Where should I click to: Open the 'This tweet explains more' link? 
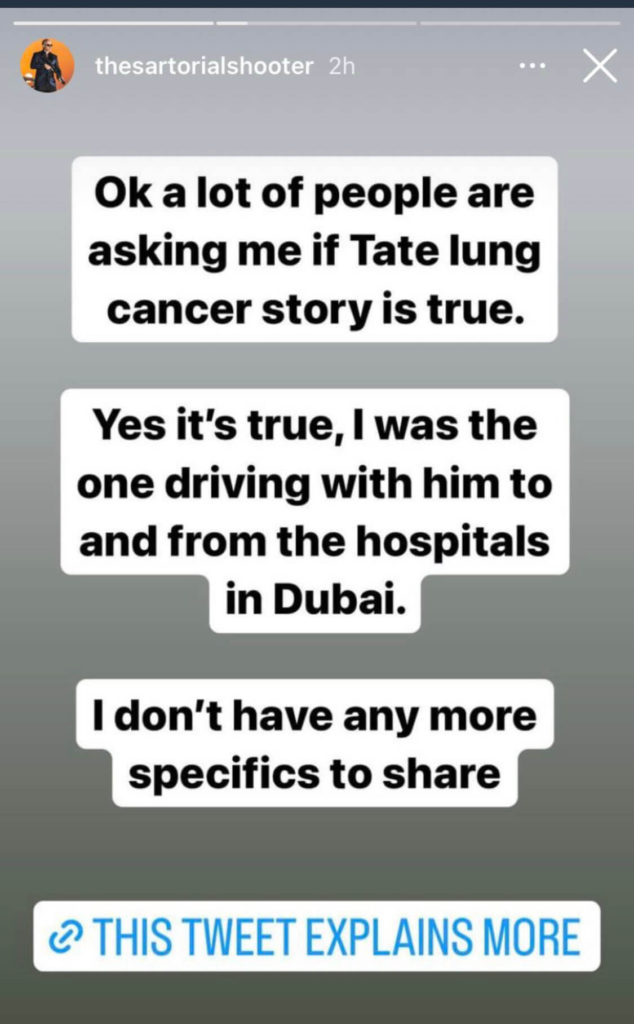click(x=317, y=936)
